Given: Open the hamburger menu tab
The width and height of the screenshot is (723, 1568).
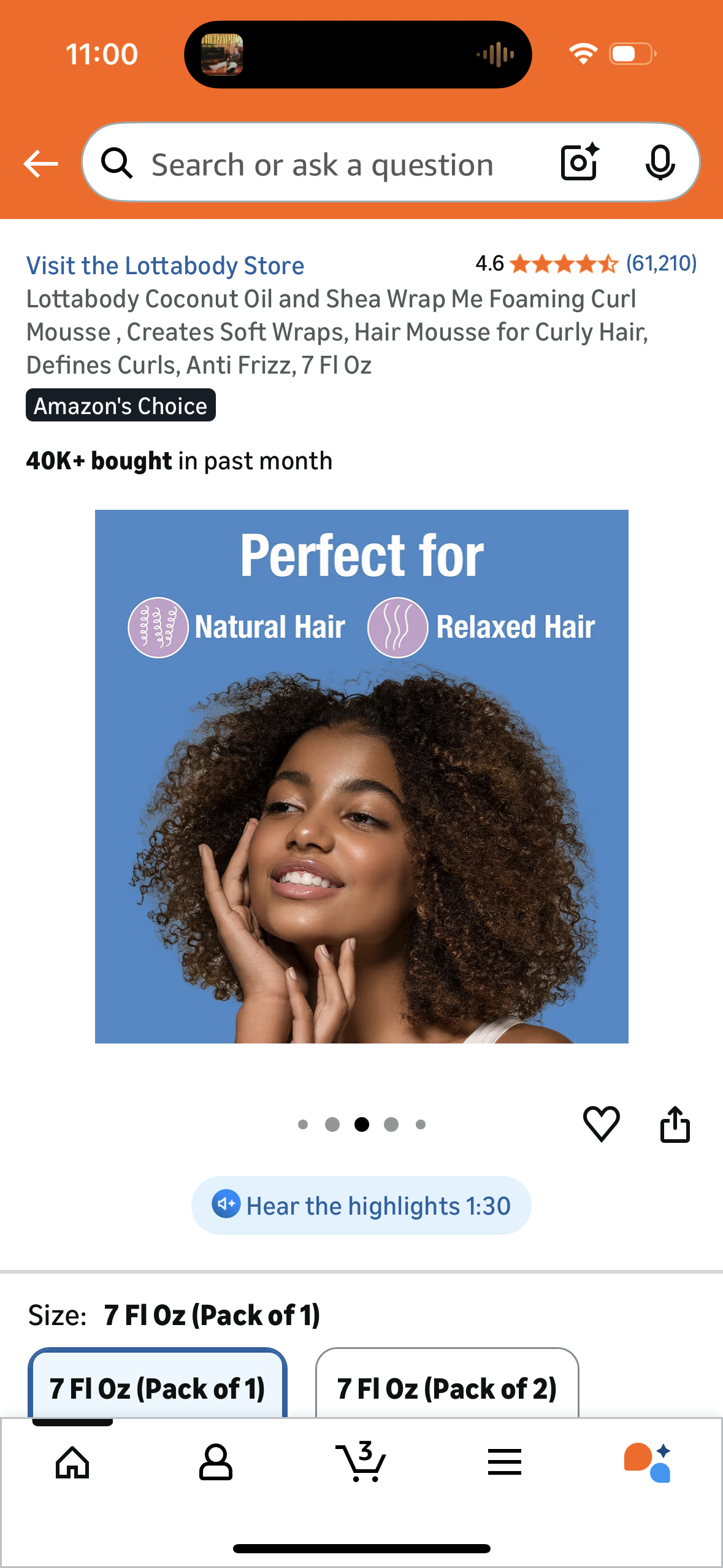Looking at the screenshot, I should (505, 1462).
